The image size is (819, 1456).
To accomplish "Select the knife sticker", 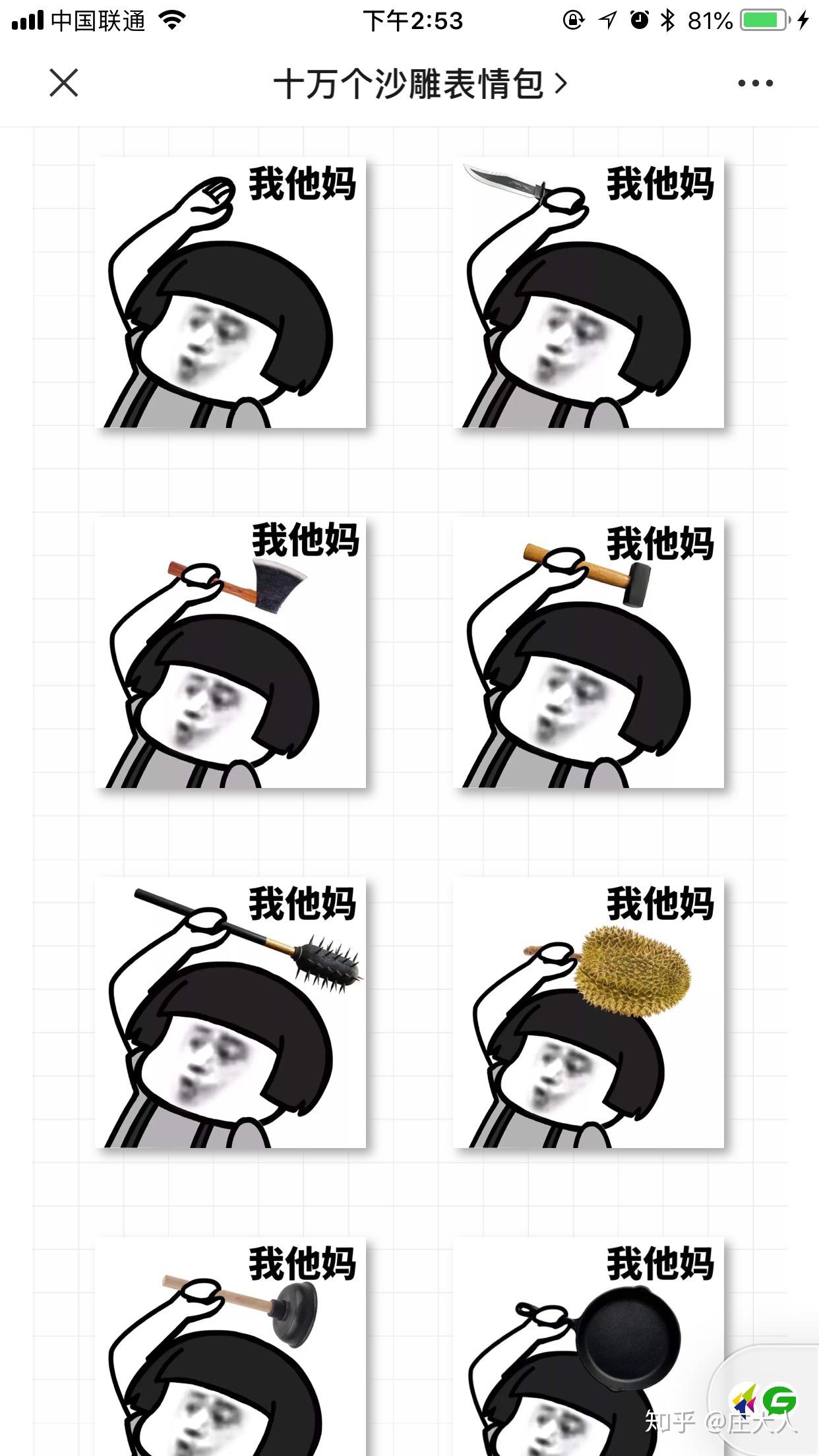I will pos(588,293).
